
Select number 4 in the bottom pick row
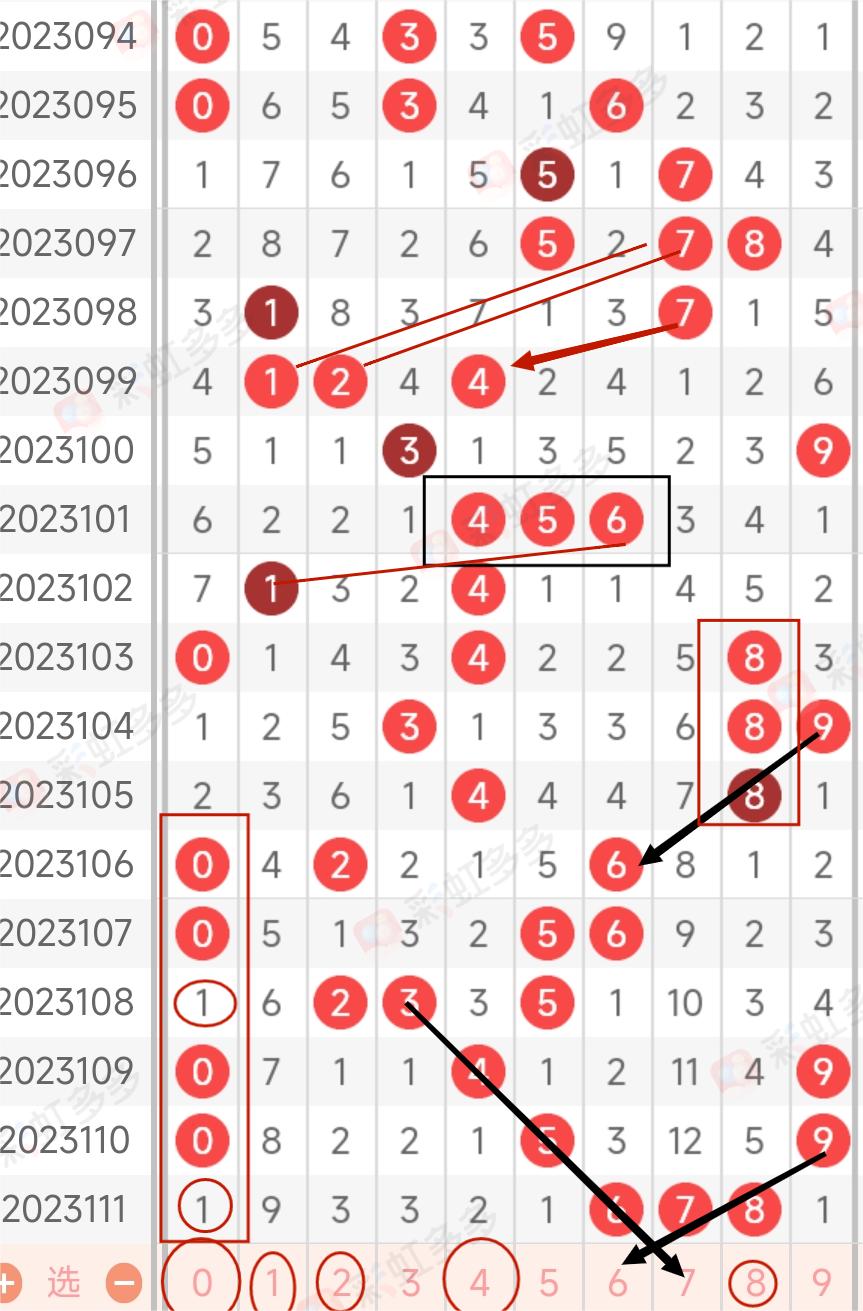(x=479, y=1282)
